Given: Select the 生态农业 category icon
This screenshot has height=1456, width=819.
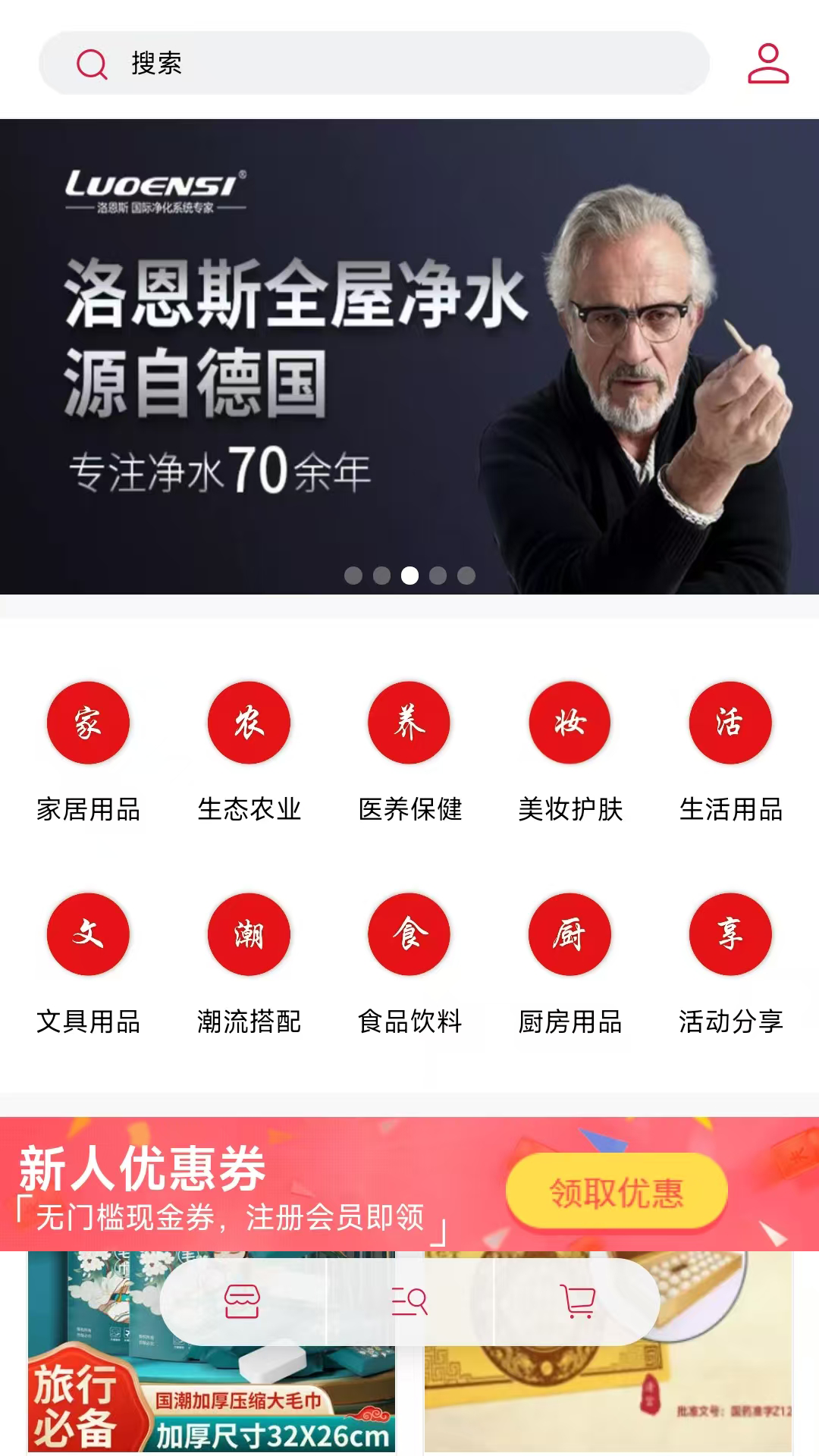Looking at the screenshot, I should (249, 723).
